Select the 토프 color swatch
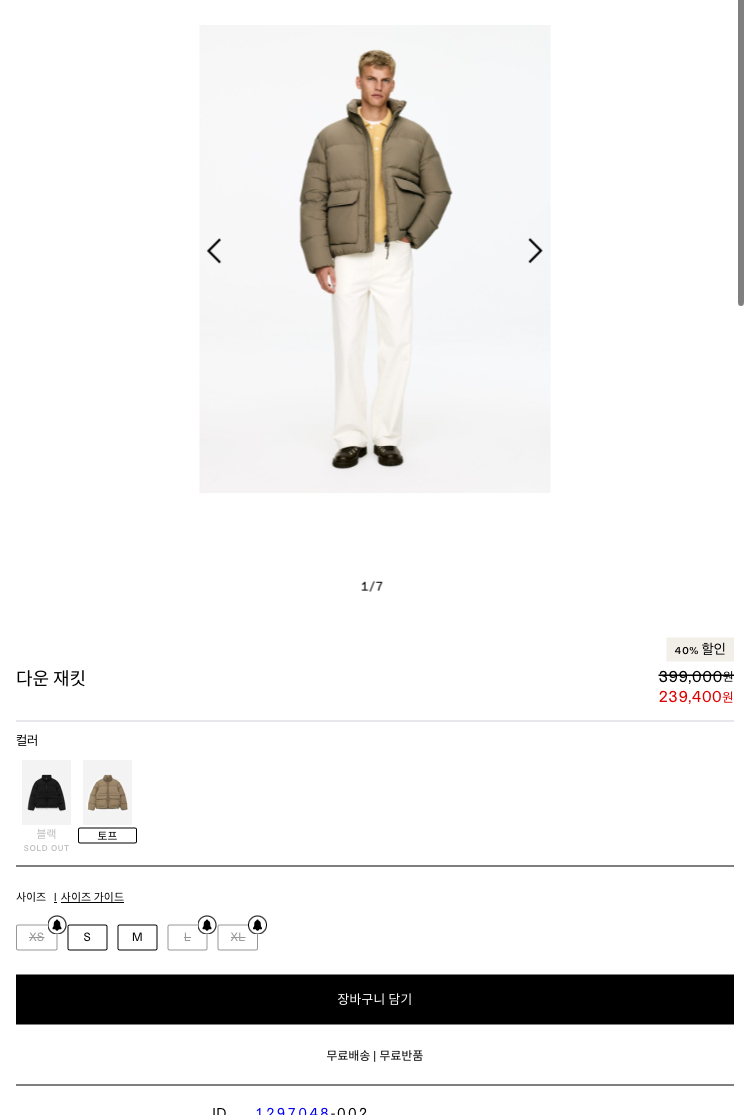Image resolution: width=750 pixels, height=1115 pixels. [x=107, y=792]
